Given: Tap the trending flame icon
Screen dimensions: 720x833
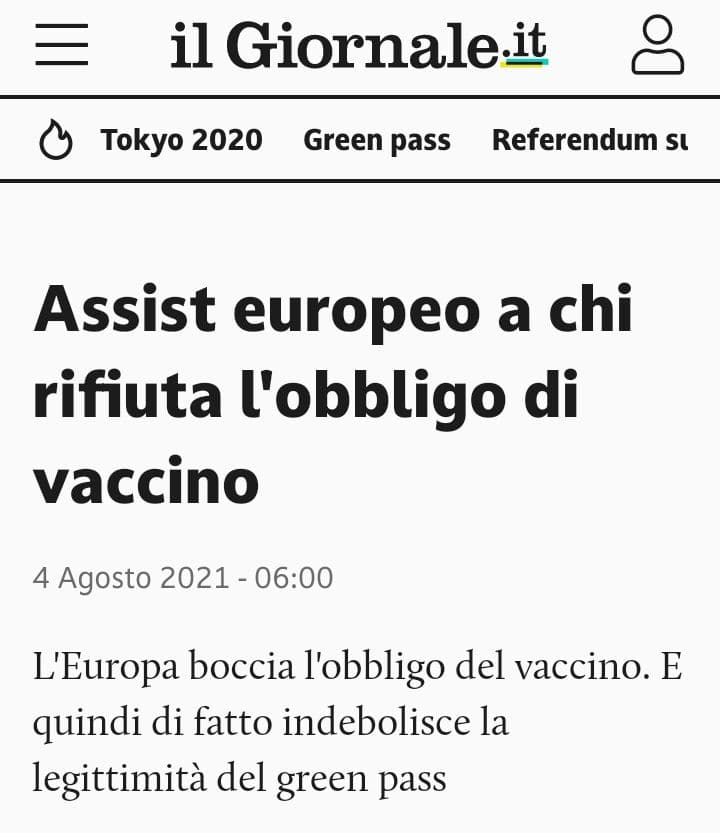Looking at the screenshot, I should coord(56,141).
